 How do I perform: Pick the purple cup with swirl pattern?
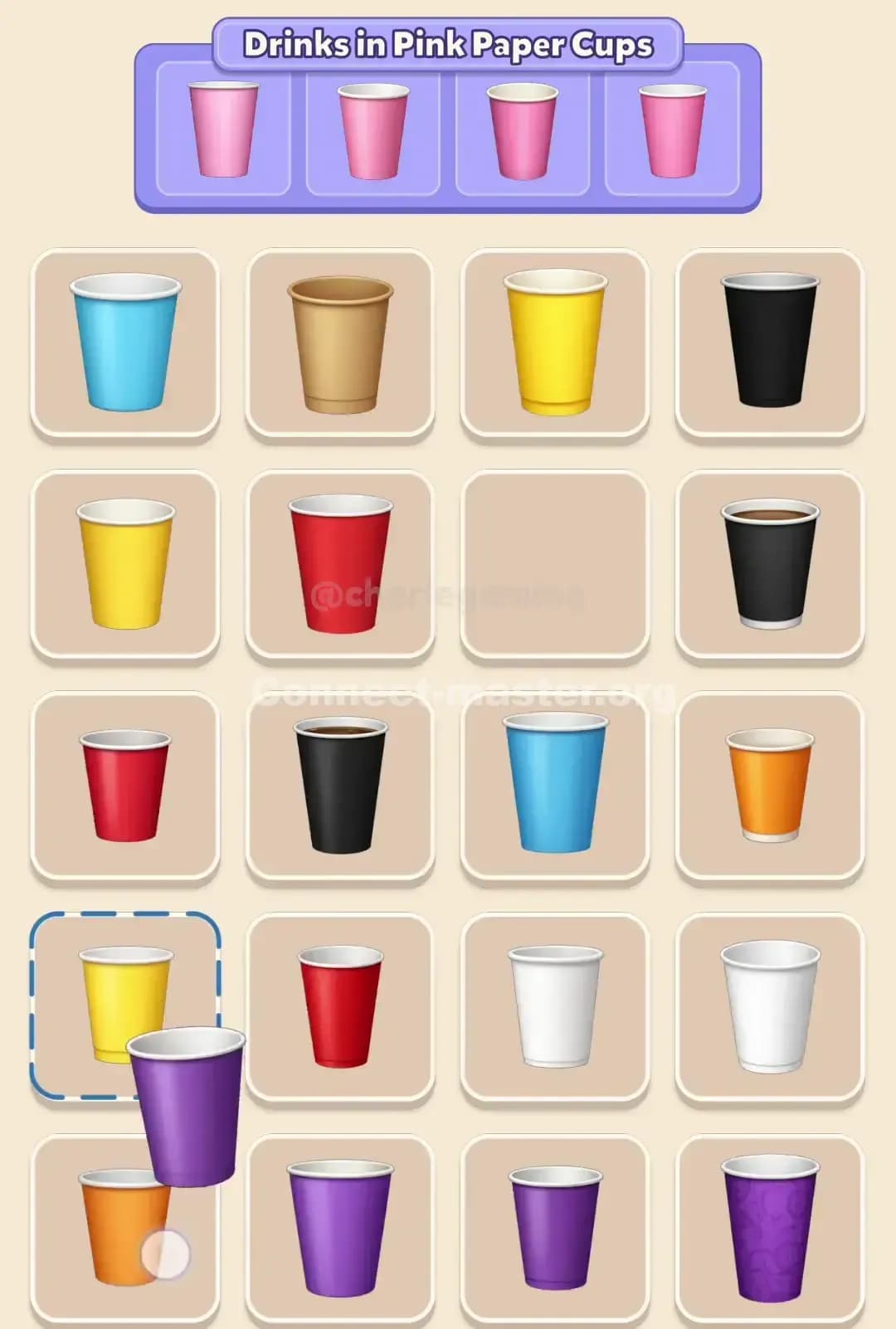coord(769,1226)
